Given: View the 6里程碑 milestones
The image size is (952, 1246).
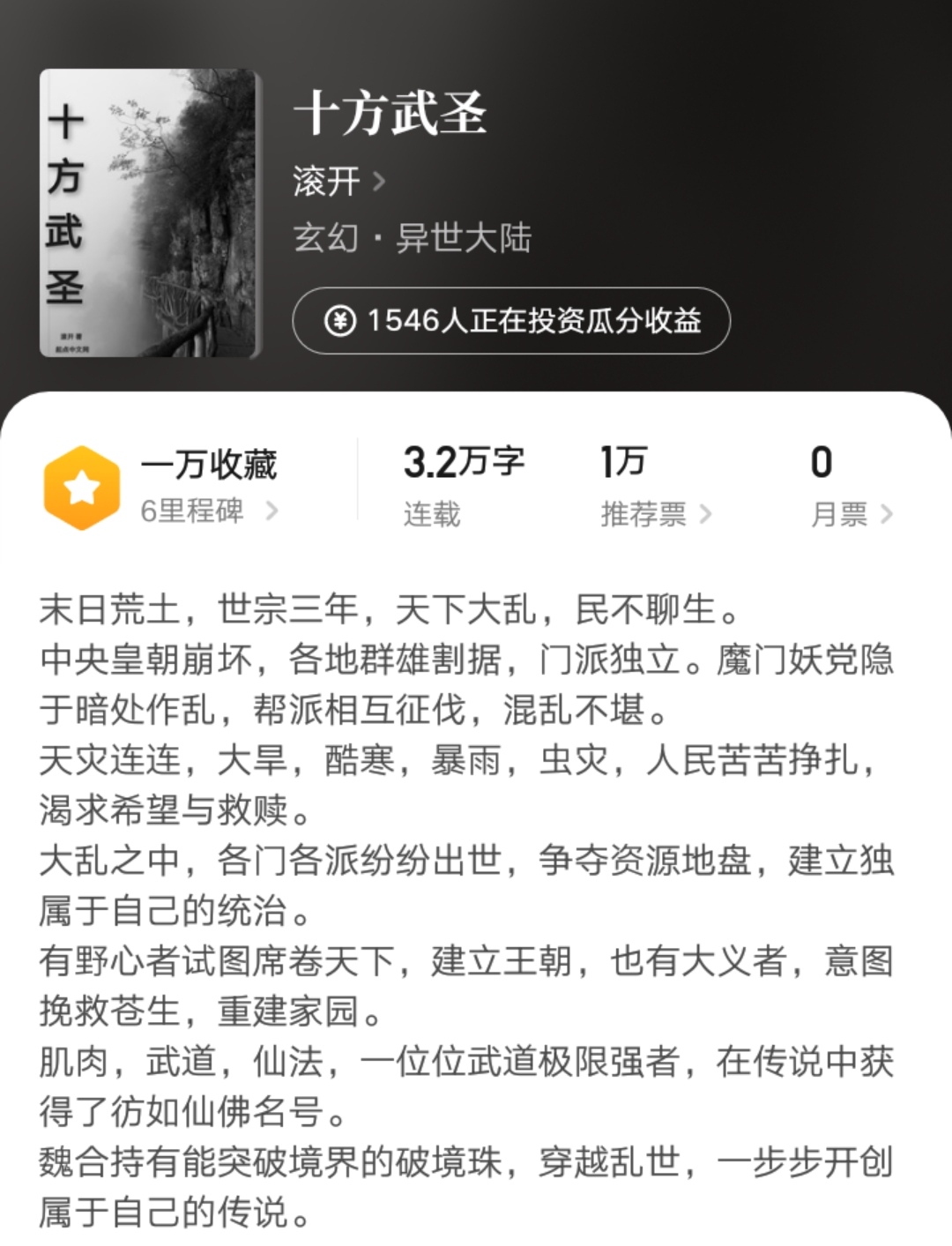Looking at the screenshot, I should pyautogui.click(x=209, y=511).
